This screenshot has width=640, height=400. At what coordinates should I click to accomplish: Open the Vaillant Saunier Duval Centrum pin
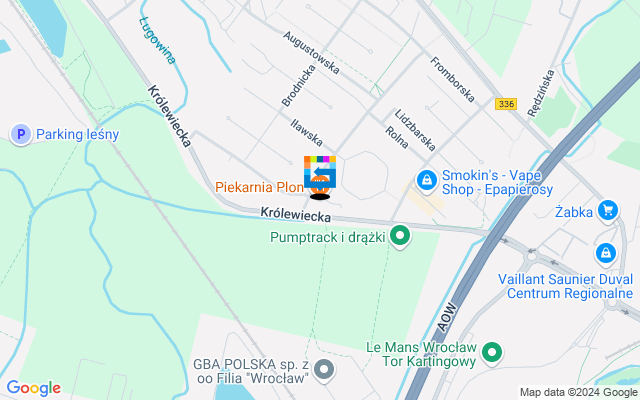pos(606,254)
